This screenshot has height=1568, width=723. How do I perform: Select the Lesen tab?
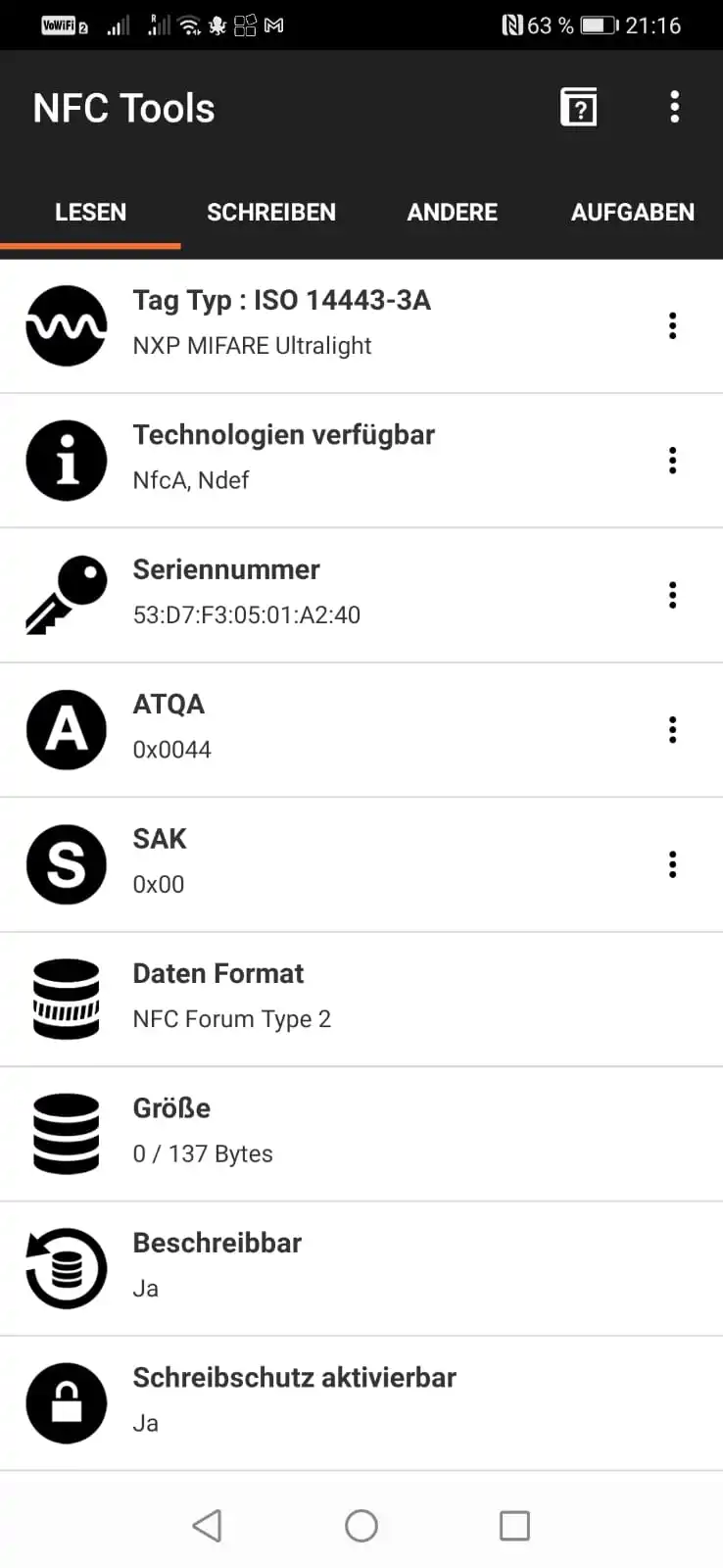pyautogui.click(x=90, y=213)
